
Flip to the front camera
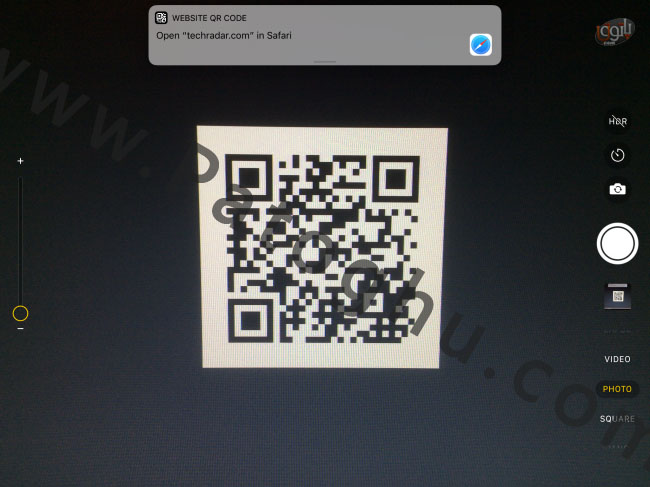click(618, 189)
